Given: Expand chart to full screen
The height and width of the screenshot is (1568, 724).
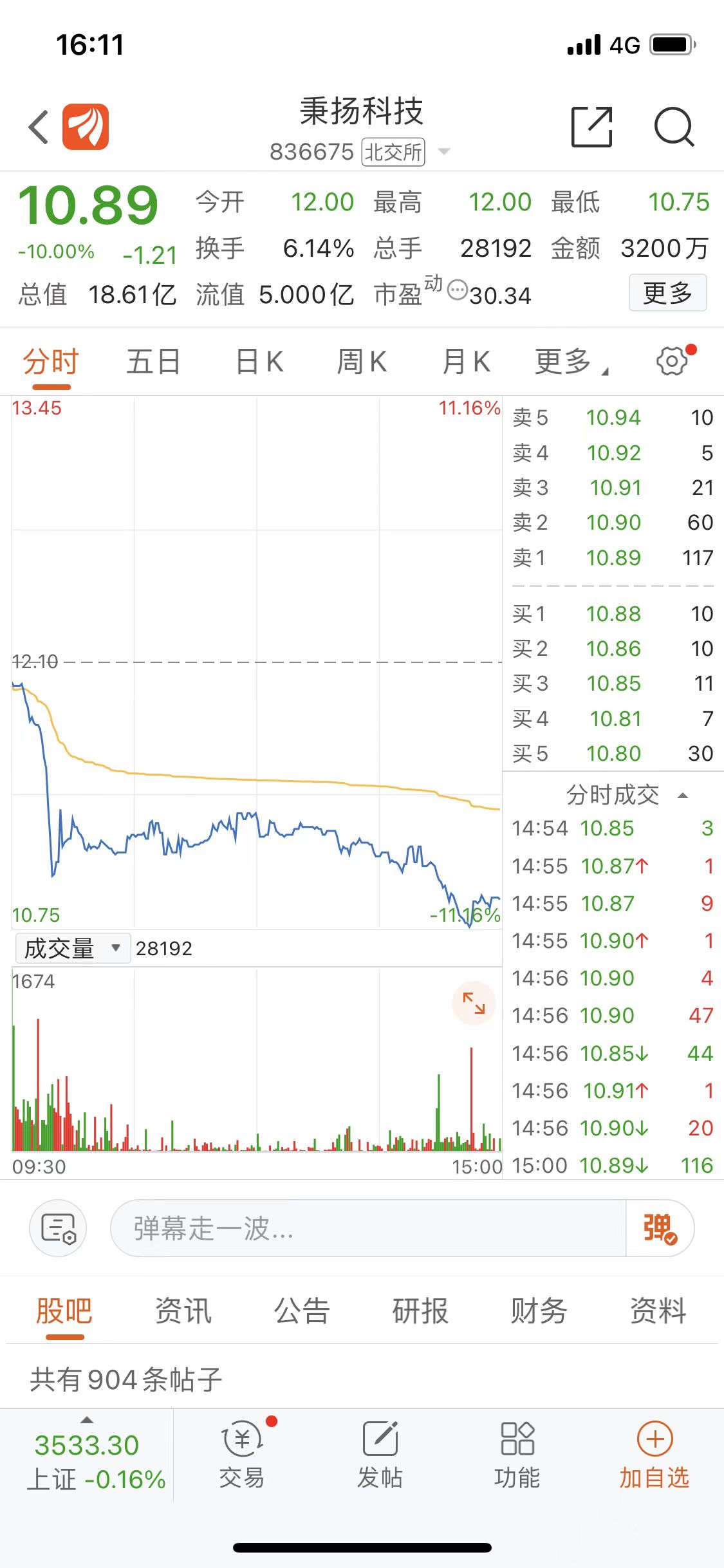Looking at the screenshot, I should pos(474,1003).
